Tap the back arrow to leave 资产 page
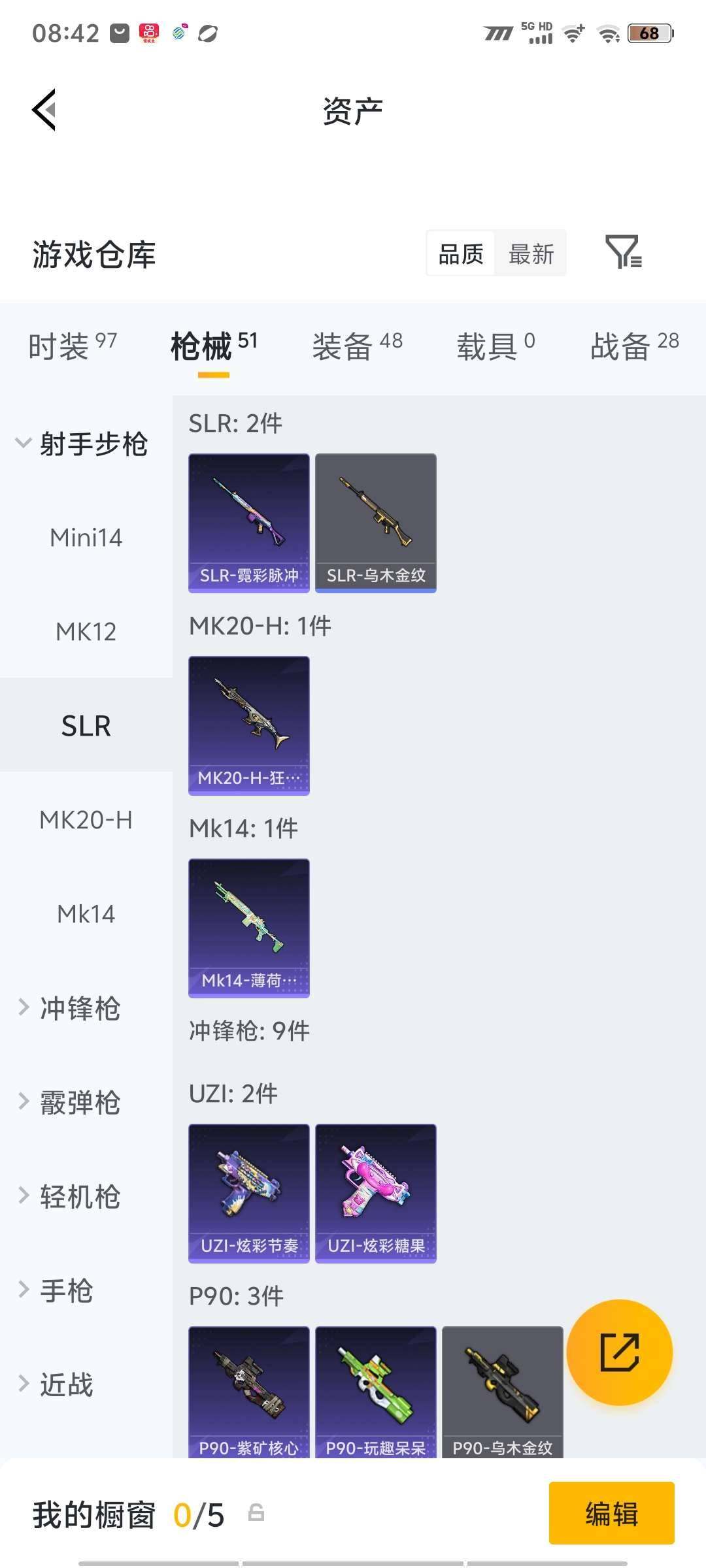 (45, 110)
